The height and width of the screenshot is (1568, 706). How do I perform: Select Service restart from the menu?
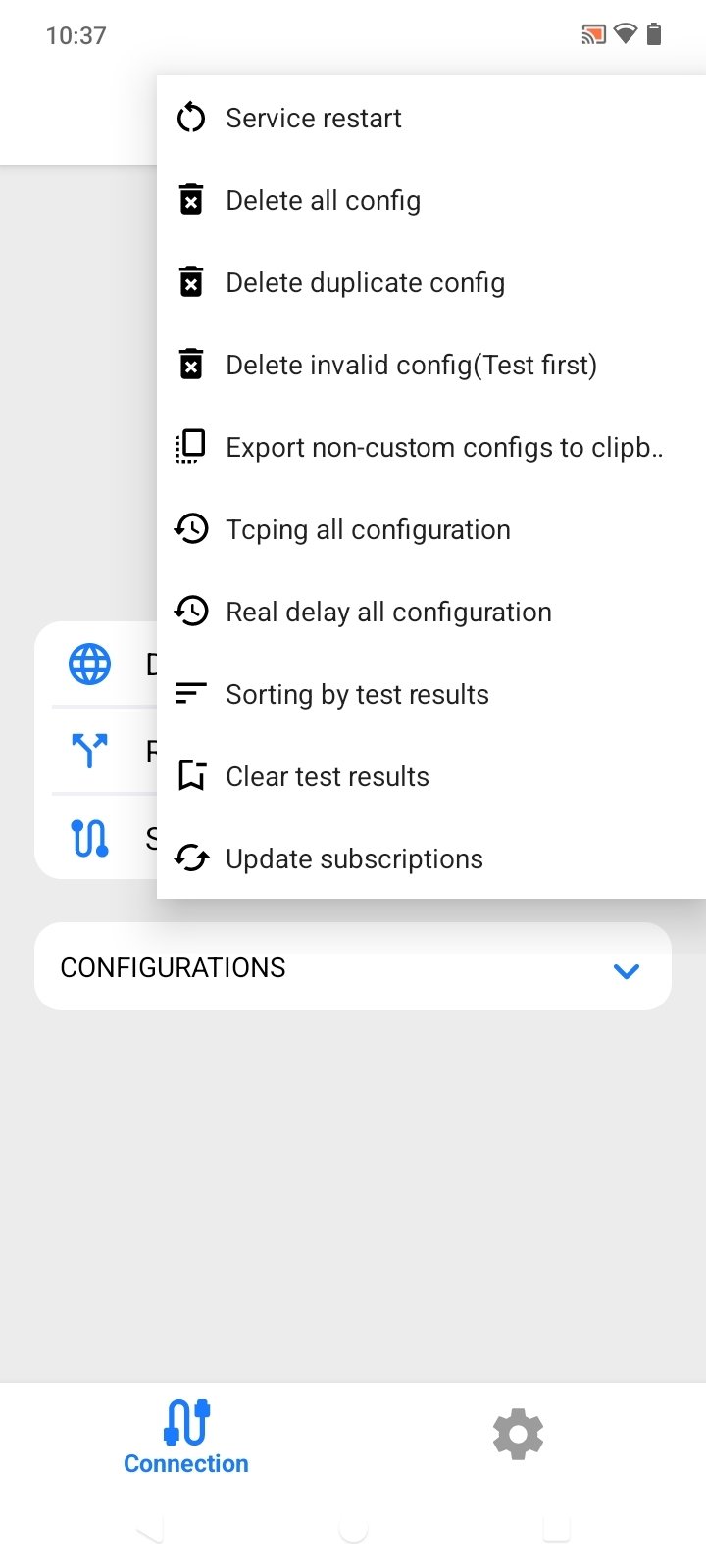click(314, 119)
